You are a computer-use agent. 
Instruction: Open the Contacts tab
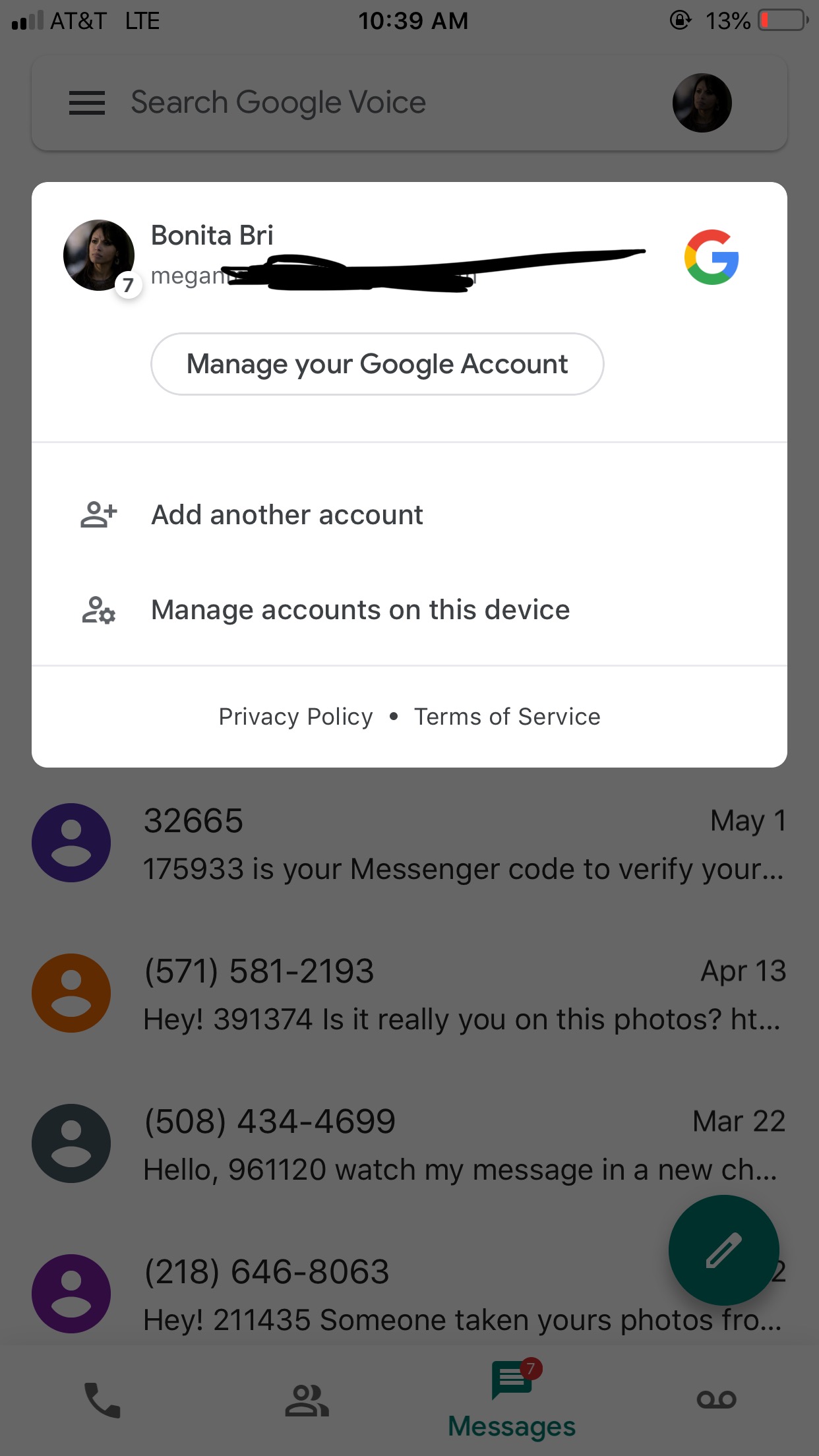click(x=307, y=1401)
